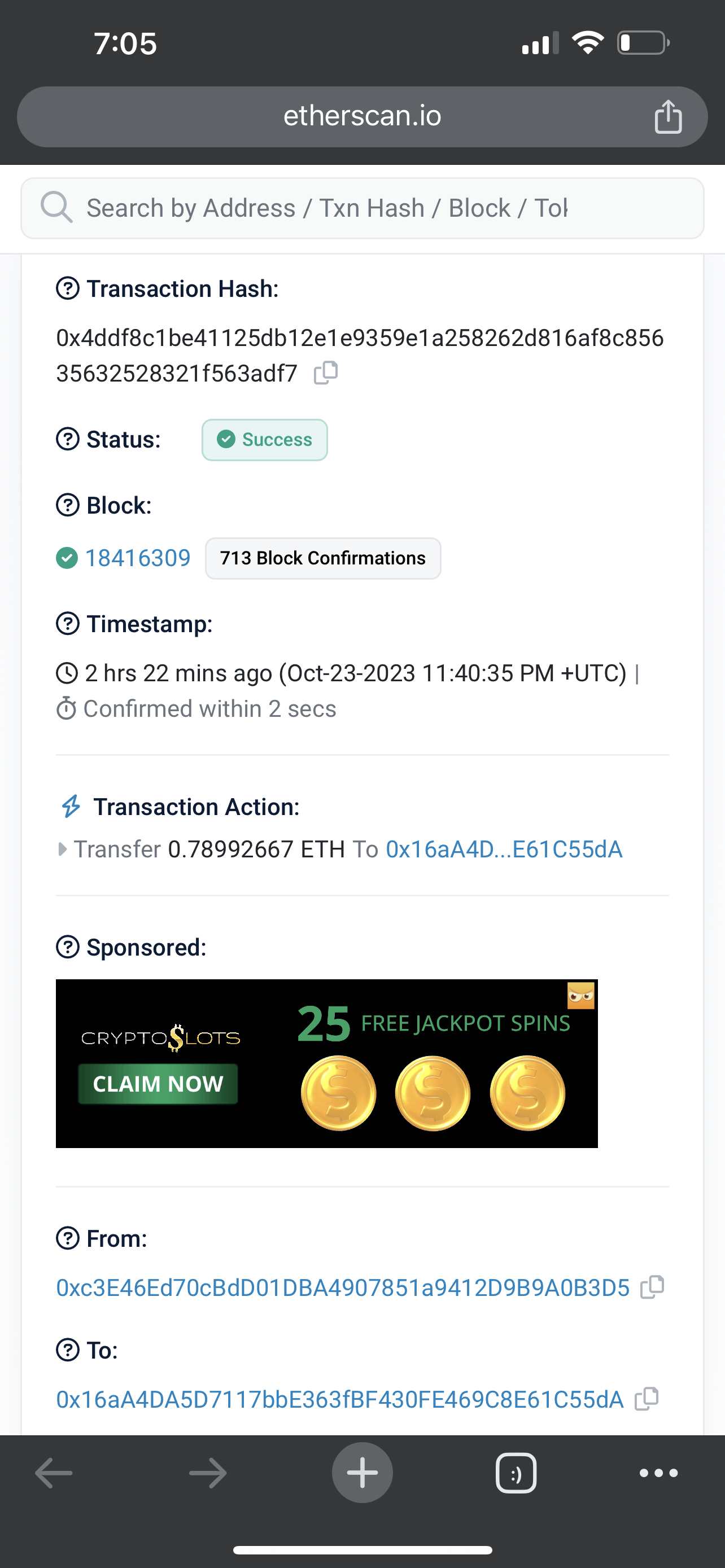Open the From address 0xc3E46Ed7...

click(x=343, y=1287)
